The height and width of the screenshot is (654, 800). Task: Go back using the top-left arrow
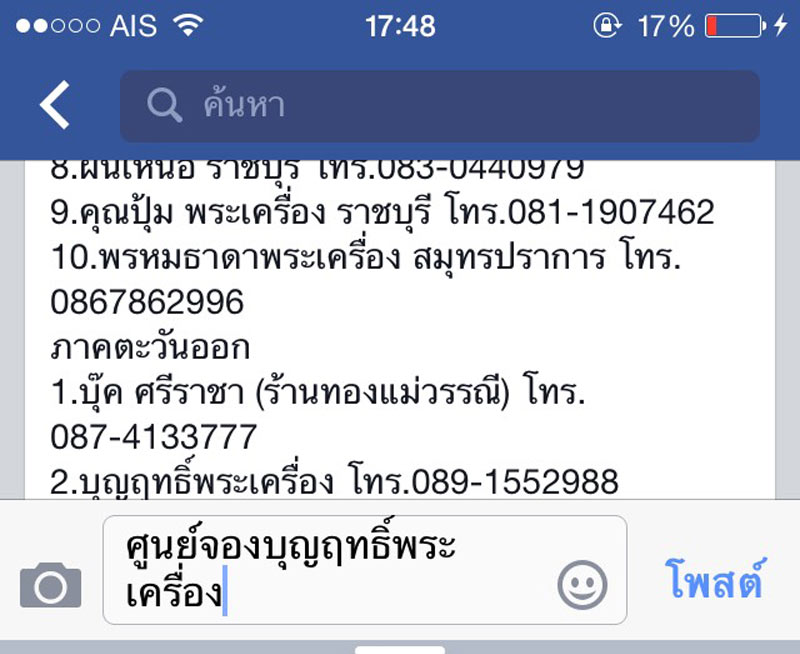[55, 105]
